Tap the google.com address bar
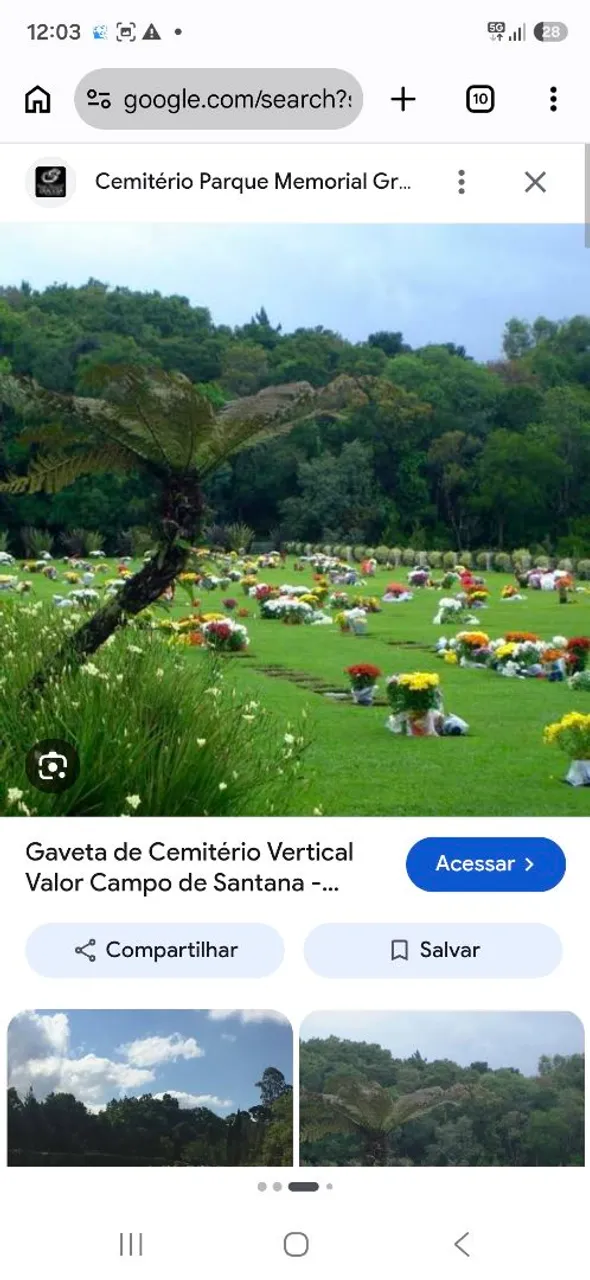590x1280 pixels. (x=218, y=99)
